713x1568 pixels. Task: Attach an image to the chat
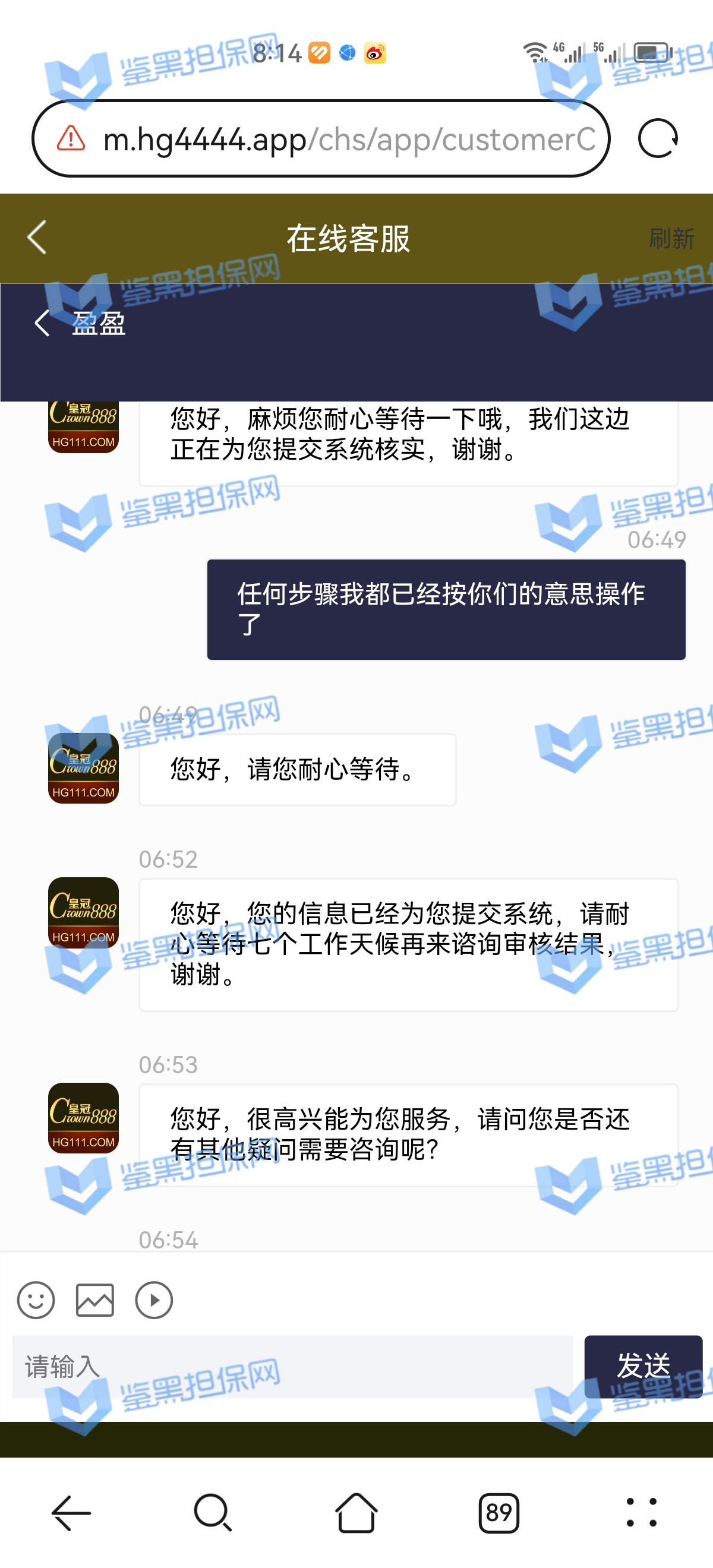[94, 1301]
